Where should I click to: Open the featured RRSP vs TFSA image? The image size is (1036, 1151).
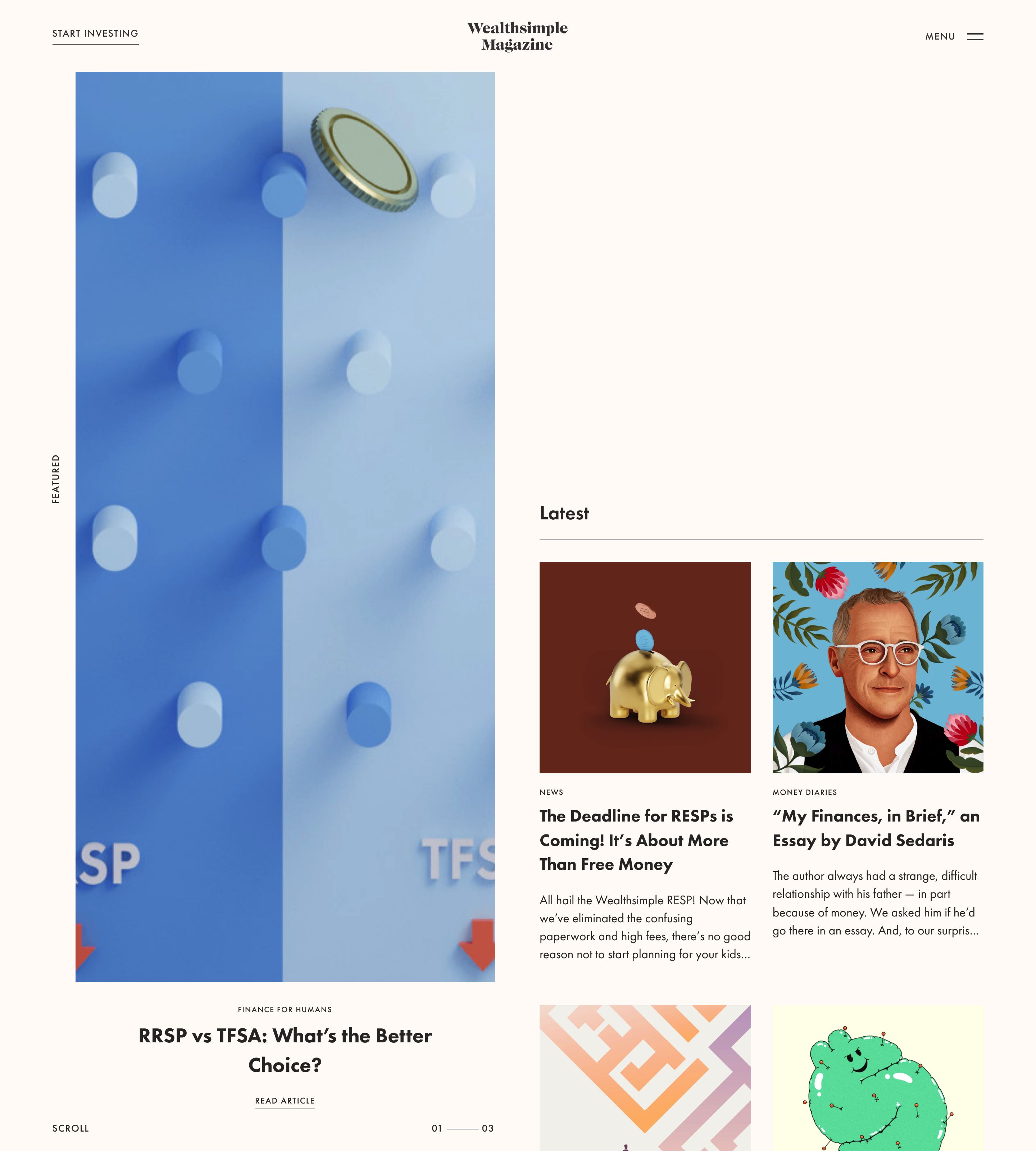coord(285,526)
